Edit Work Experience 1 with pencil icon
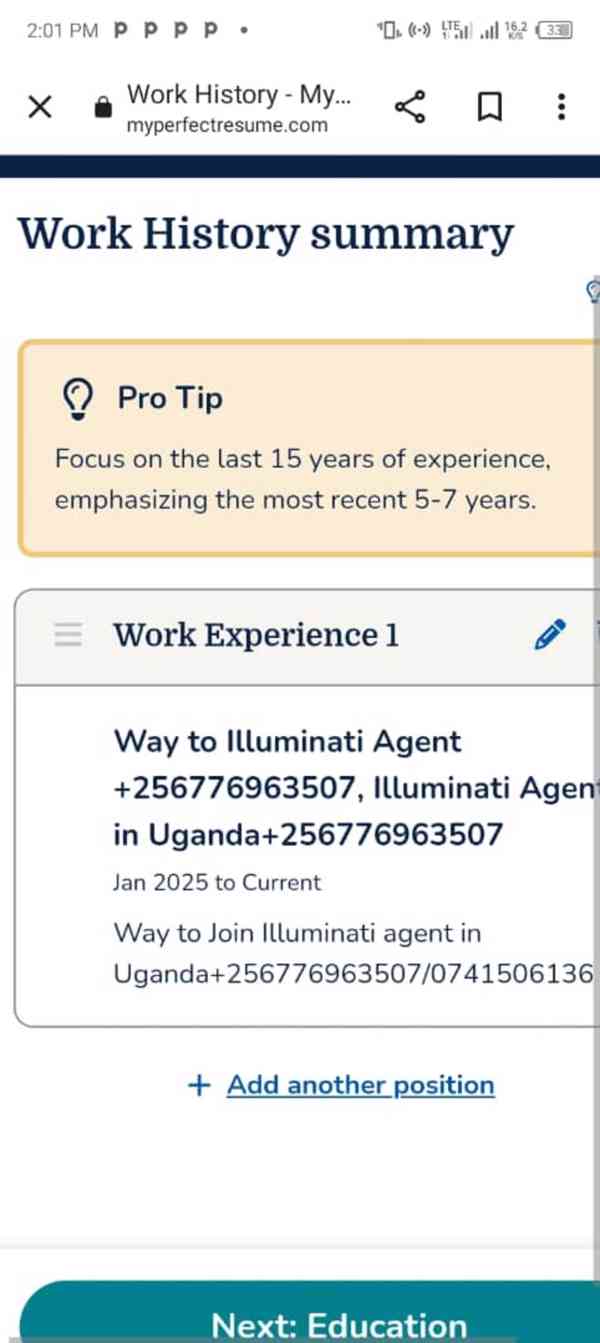The height and width of the screenshot is (1343, 600). coord(550,635)
